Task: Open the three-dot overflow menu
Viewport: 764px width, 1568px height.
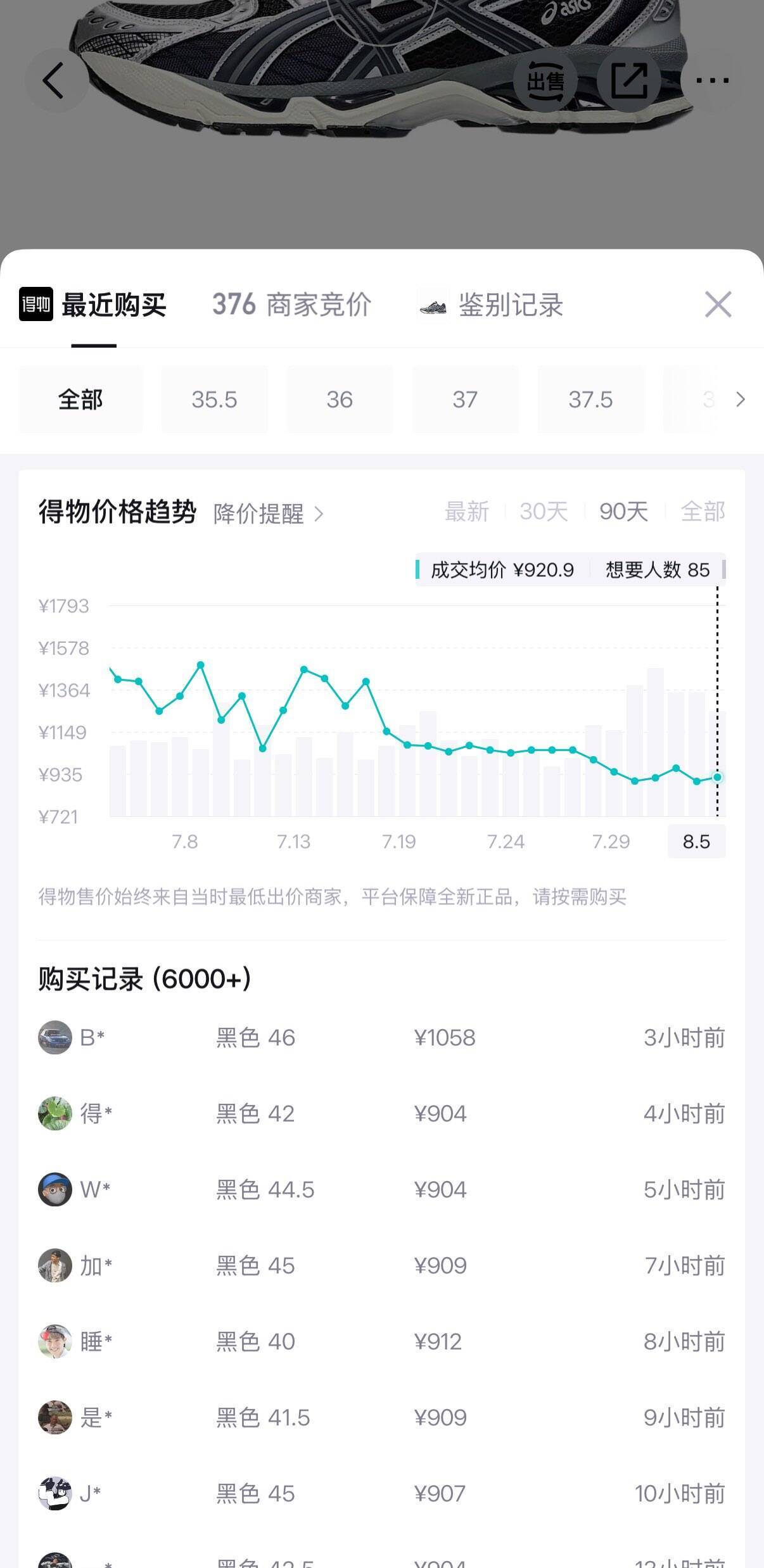Action: click(x=712, y=80)
